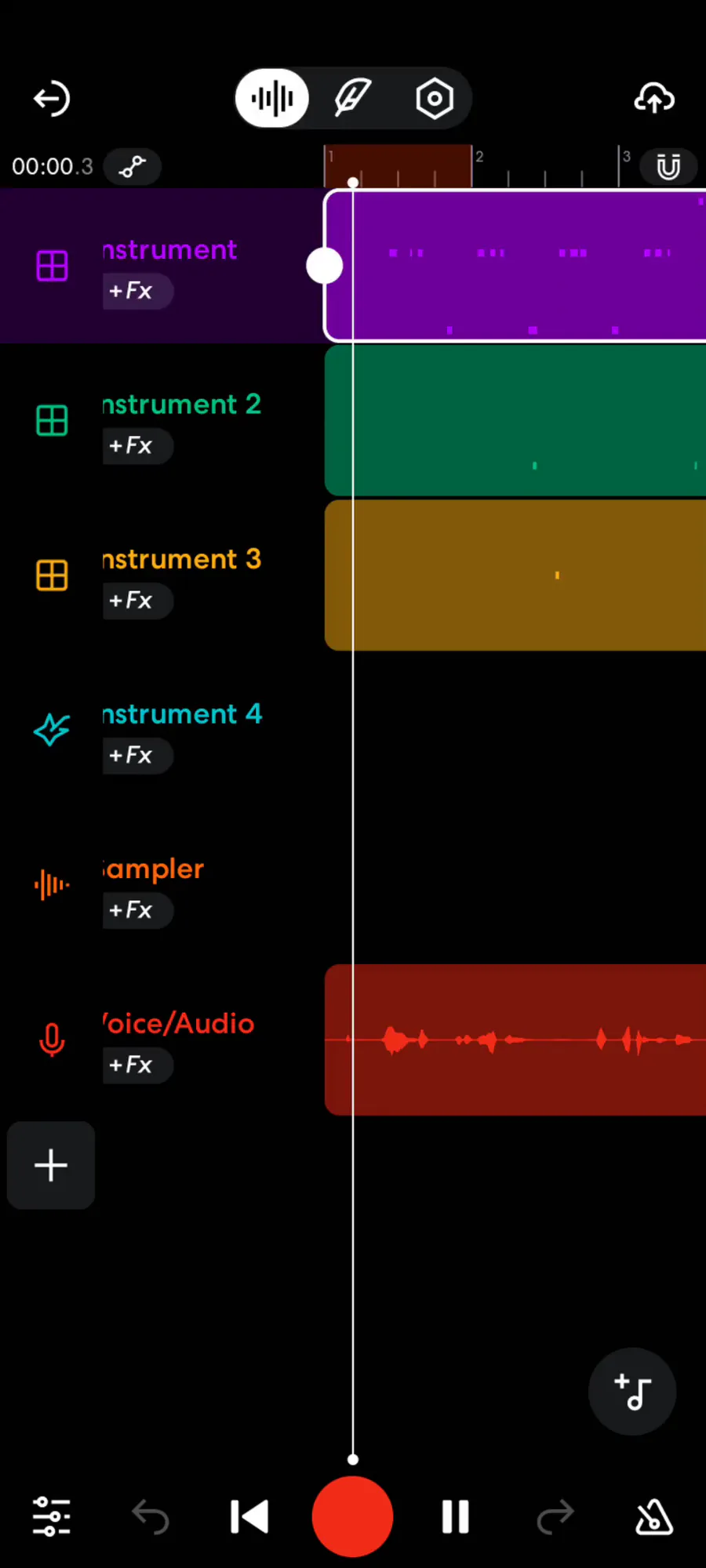Exit the project with the back arrow
706x1568 pixels.
coord(52,99)
